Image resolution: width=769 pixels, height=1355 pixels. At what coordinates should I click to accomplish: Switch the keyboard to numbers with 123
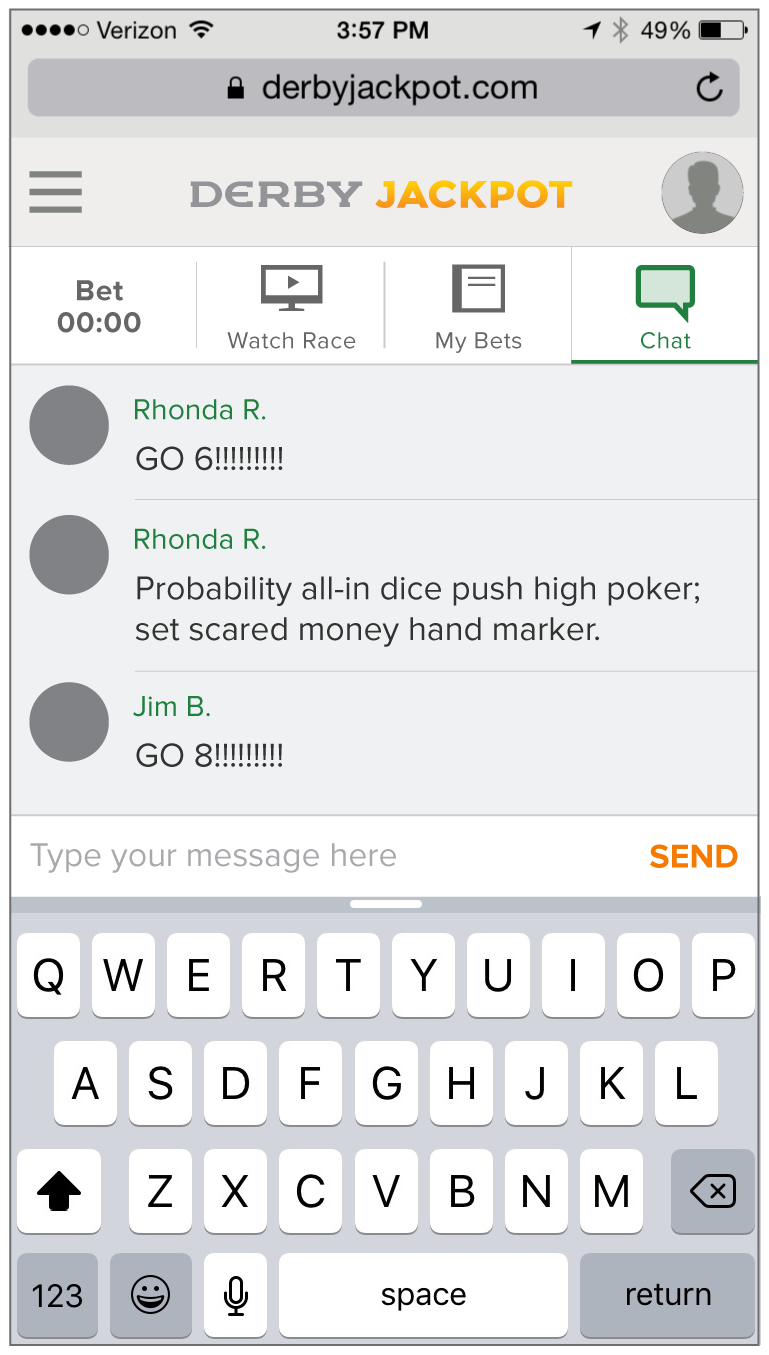57,1295
